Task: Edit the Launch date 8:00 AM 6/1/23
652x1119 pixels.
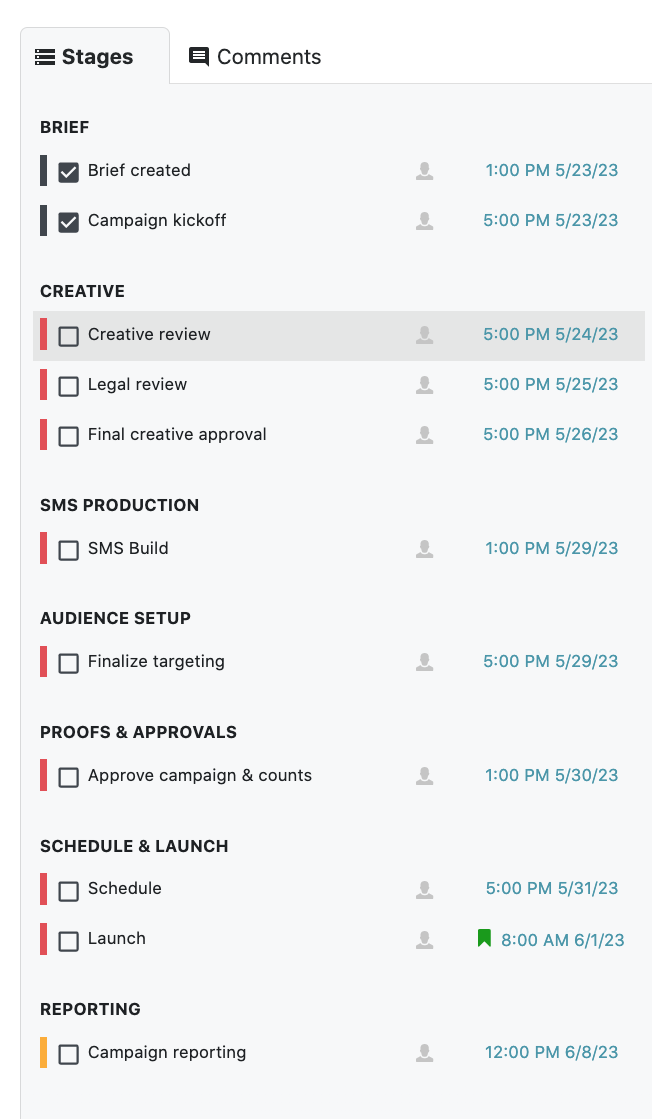Action: pyautogui.click(x=563, y=940)
